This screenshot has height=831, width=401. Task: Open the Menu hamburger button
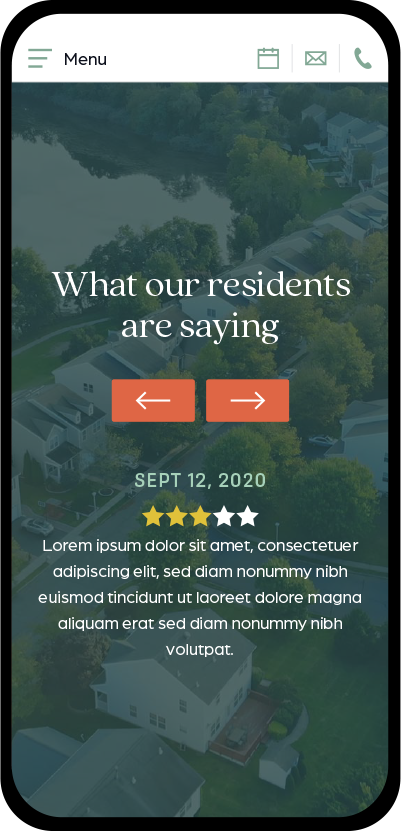point(67,58)
